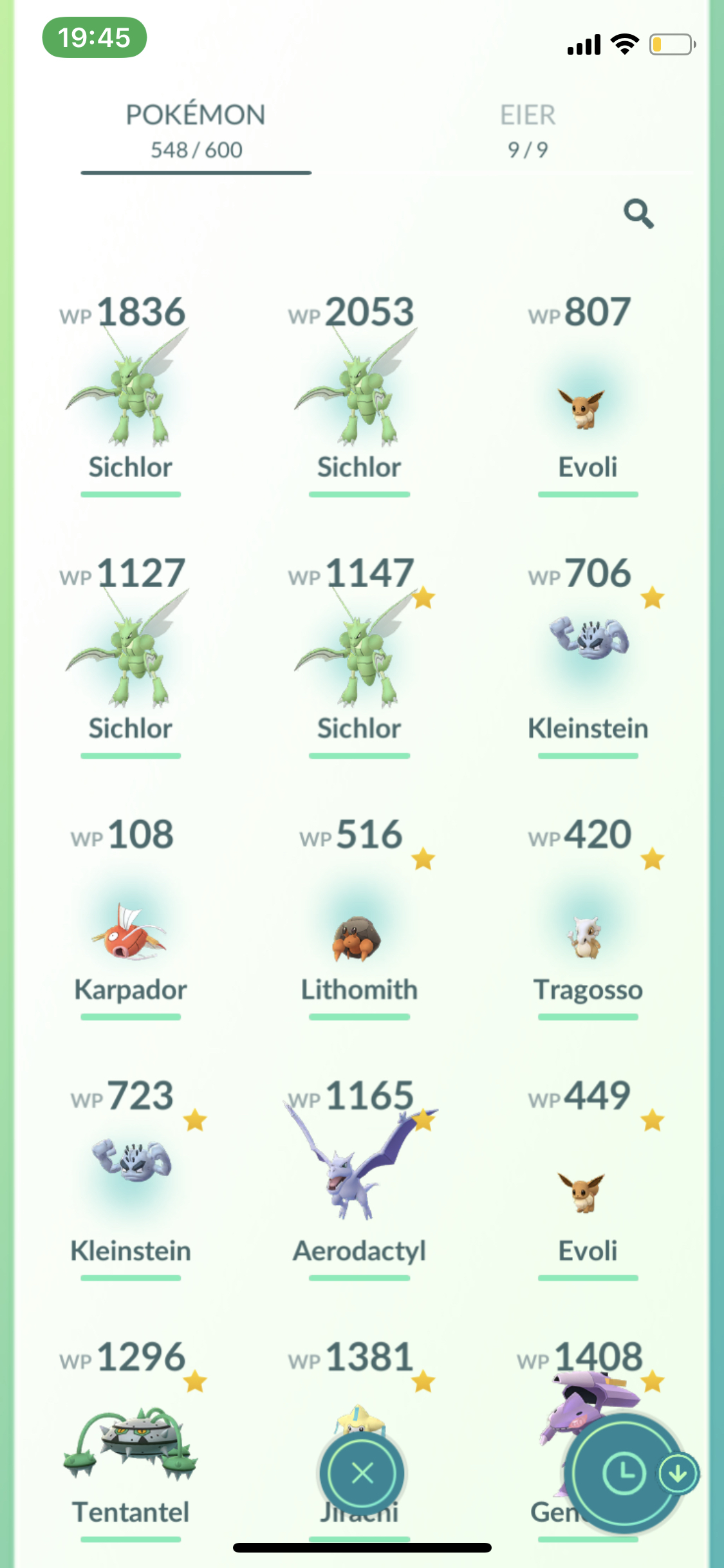This screenshot has width=724, height=1568.
Task: Open Tentantel with WP 1296
Action: coord(130,1439)
